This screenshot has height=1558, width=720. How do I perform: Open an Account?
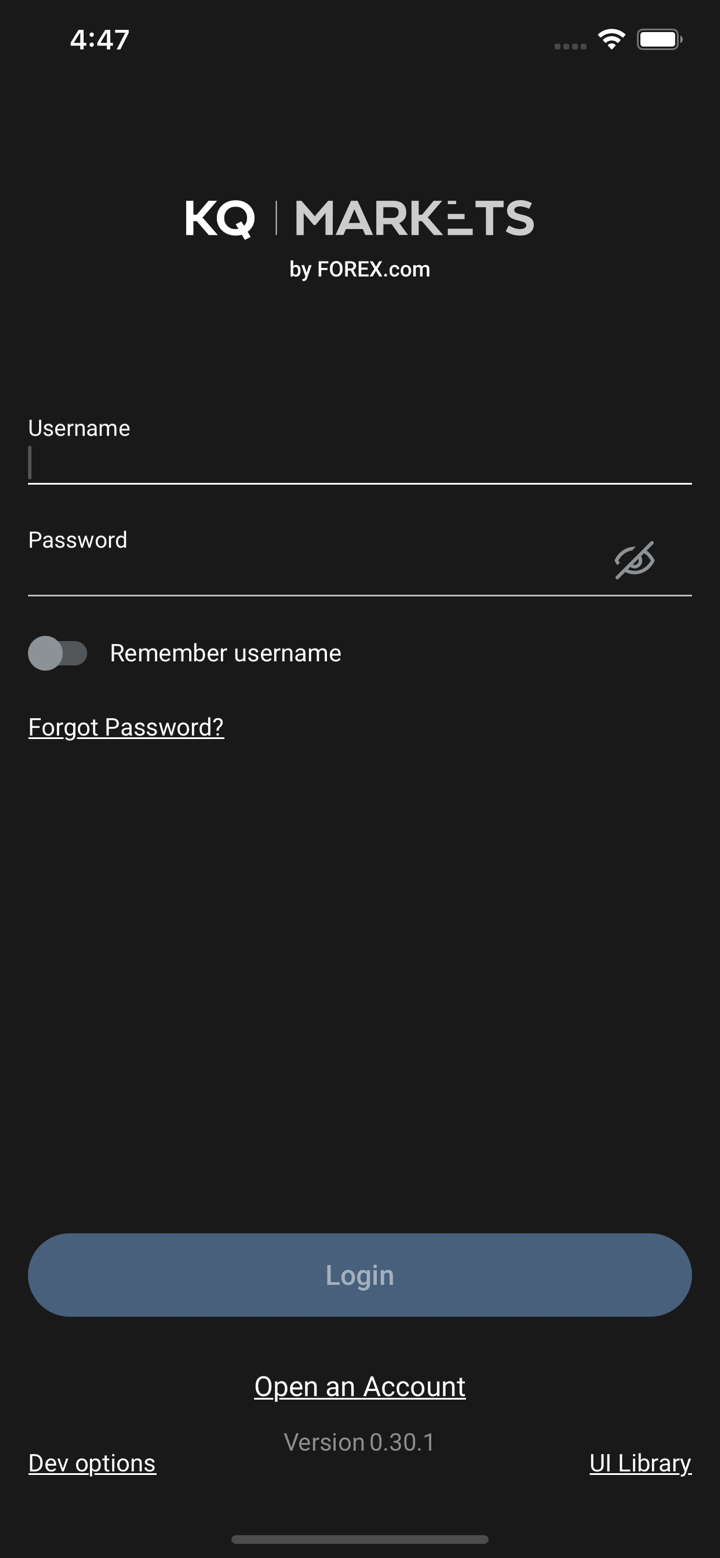[359, 1386]
